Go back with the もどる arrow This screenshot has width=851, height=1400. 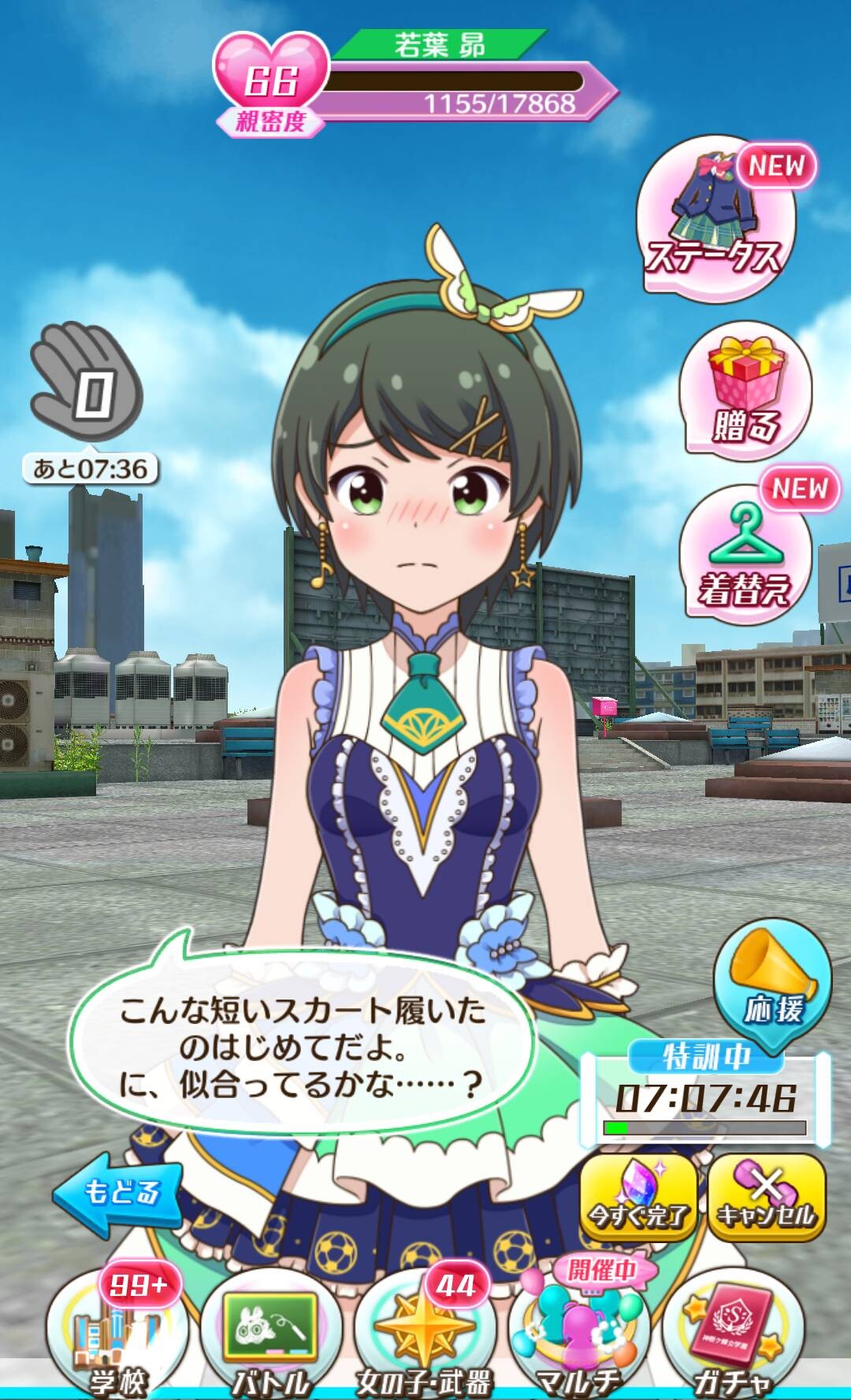pyautogui.click(x=118, y=1193)
